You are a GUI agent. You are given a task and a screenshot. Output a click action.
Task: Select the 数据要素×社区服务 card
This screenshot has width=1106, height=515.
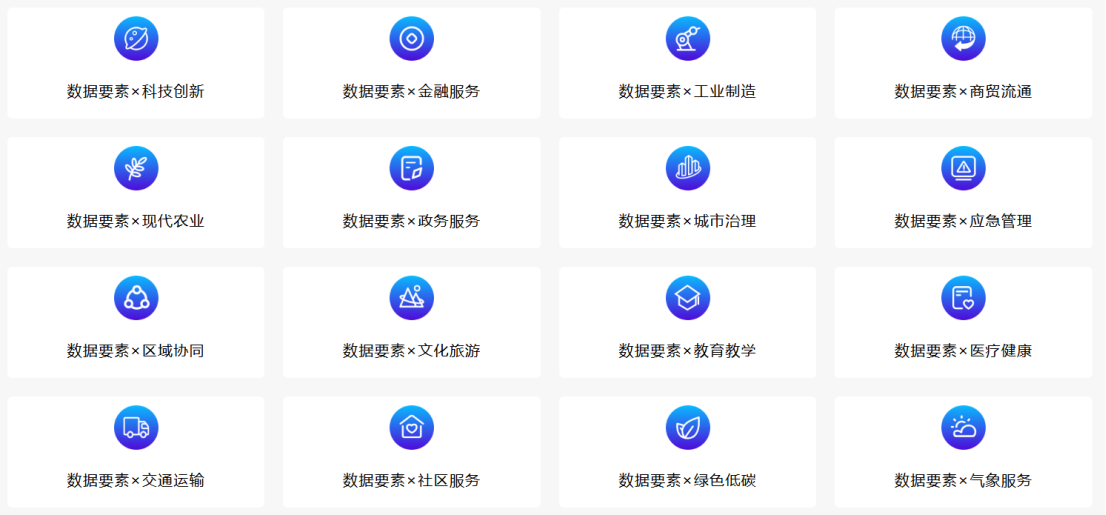(411, 452)
